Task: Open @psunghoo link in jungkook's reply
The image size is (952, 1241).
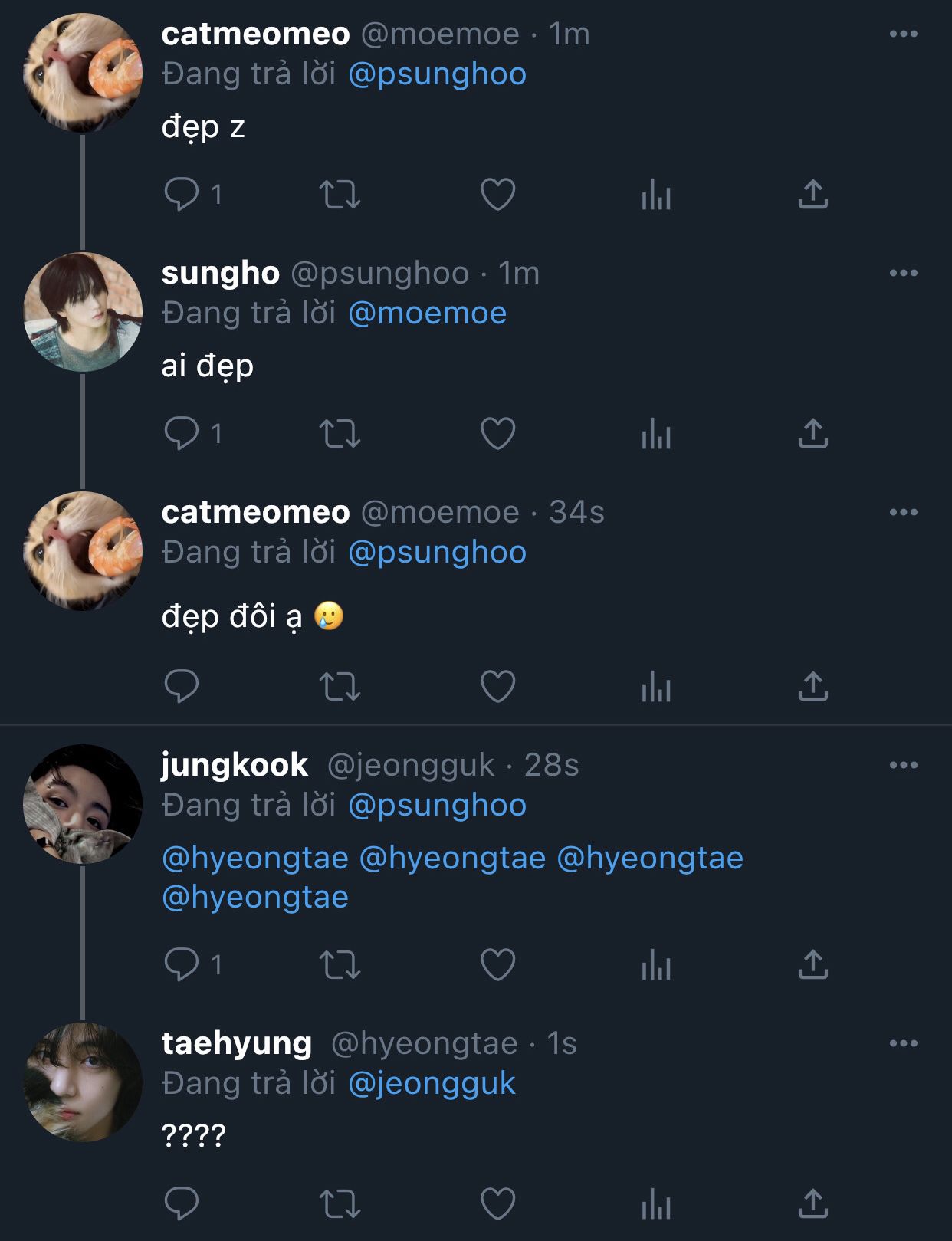Action: click(x=437, y=806)
